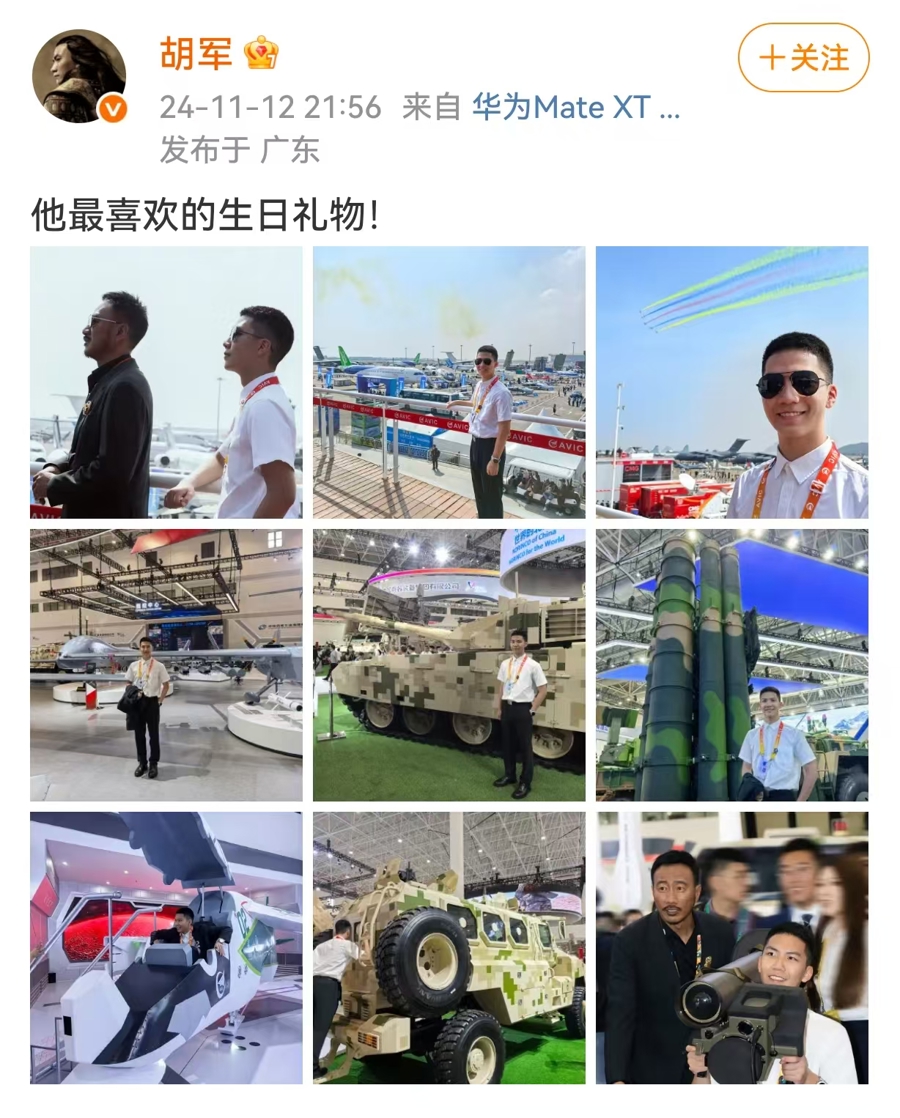The width and height of the screenshot is (900, 1118).
Task: Open photo of two men in profile
Action: (166, 383)
